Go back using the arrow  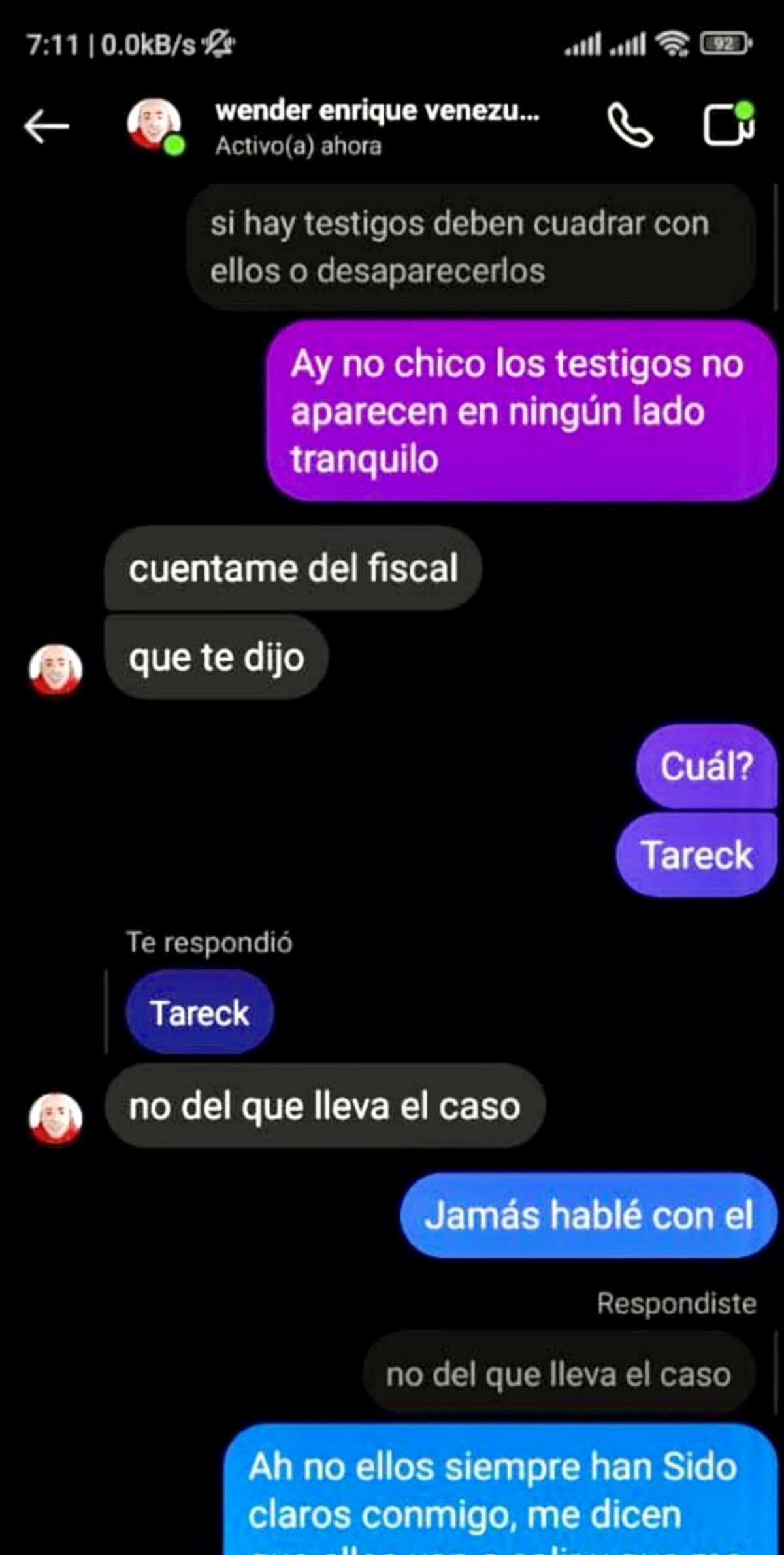(x=46, y=125)
